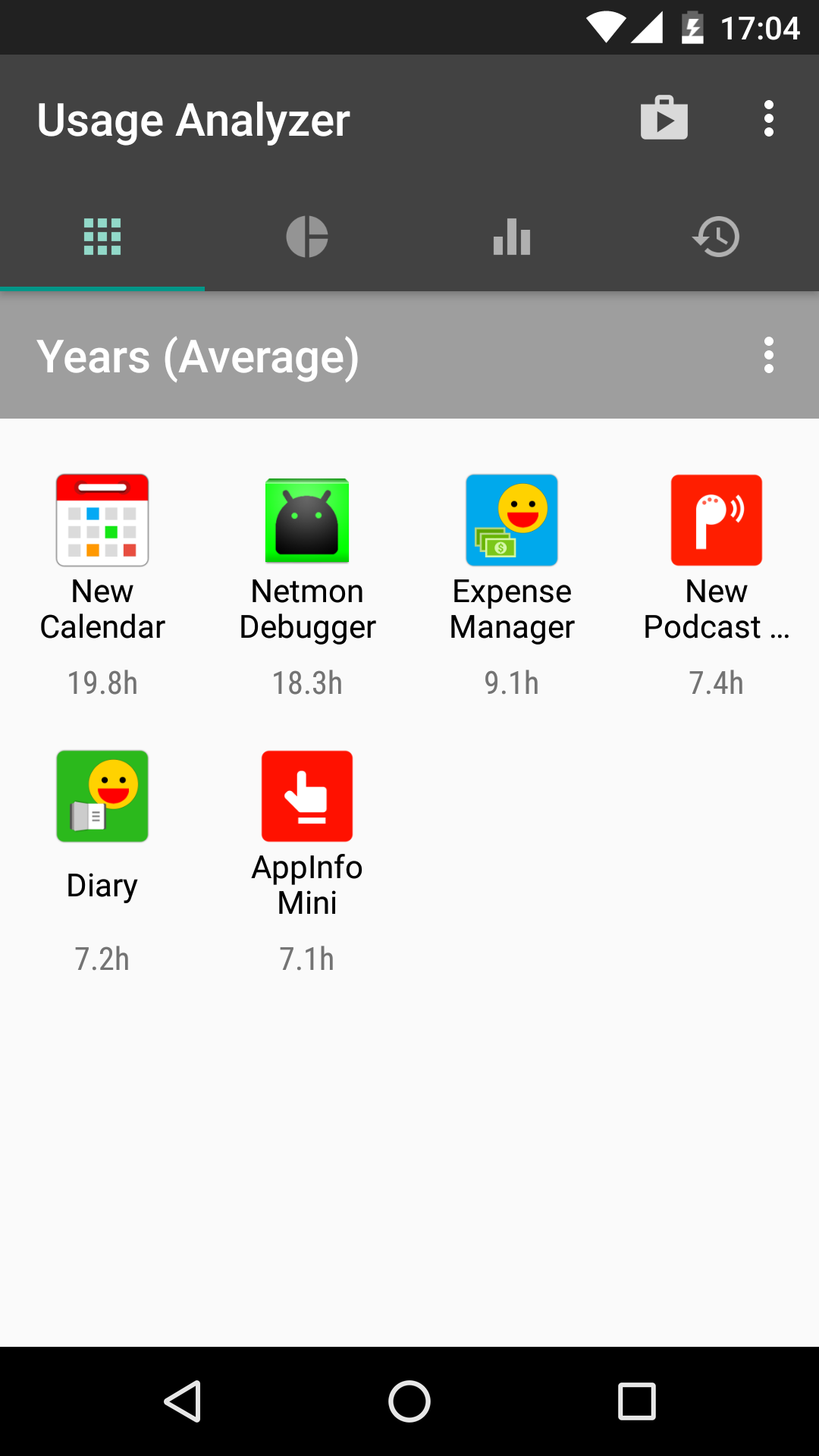Tap the system home button

point(409,1401)
